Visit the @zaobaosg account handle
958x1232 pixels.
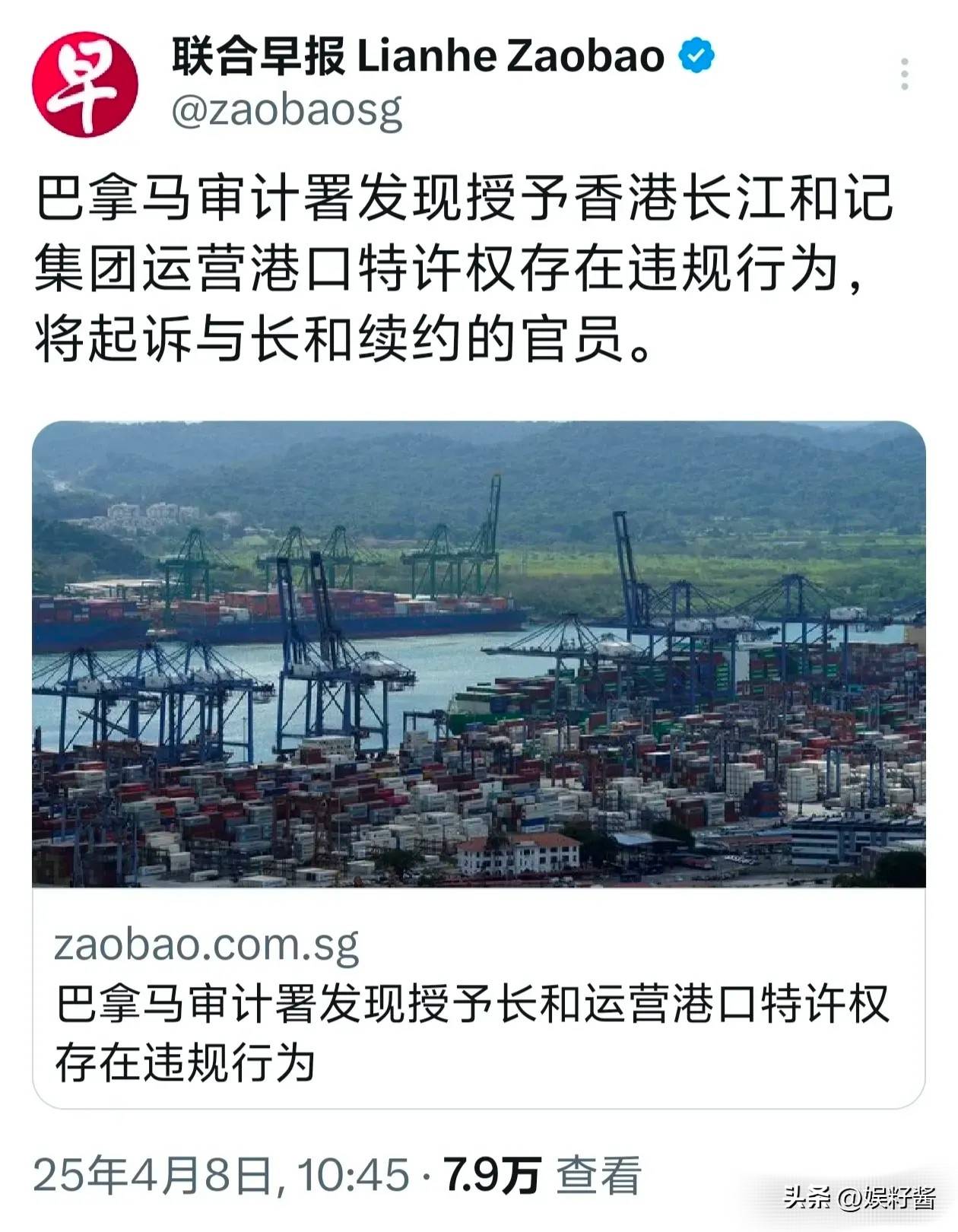tap(287, 112)
